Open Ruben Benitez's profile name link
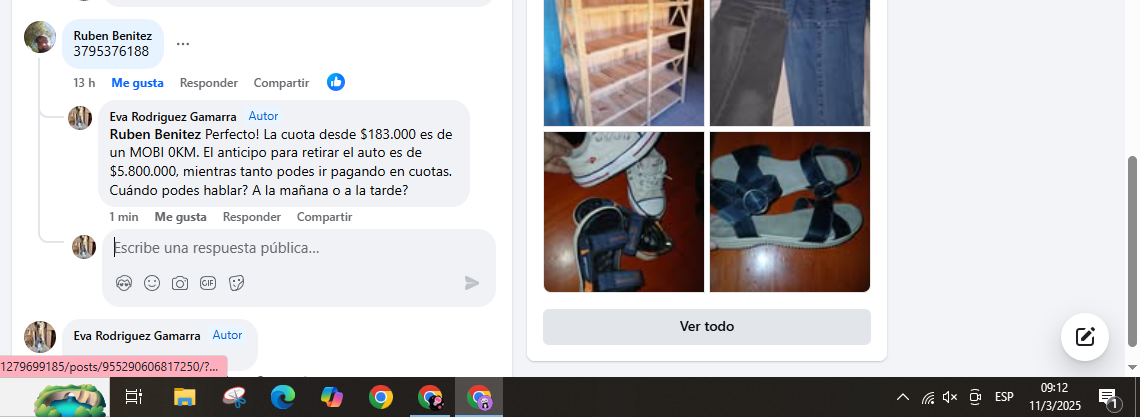The width and height of the screenshot is (1140, 417). (112, 35)
